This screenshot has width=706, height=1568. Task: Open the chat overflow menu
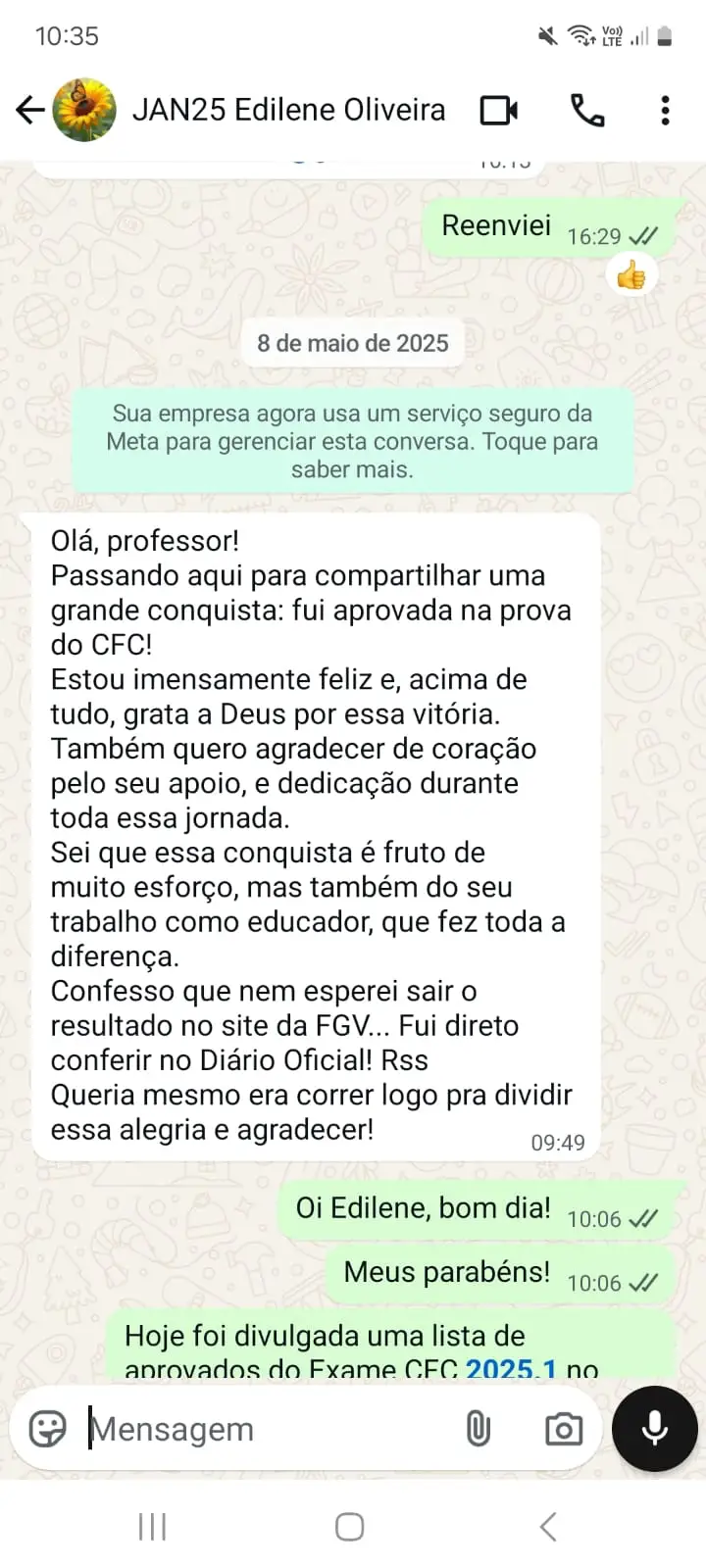click(x=665, y=110)
